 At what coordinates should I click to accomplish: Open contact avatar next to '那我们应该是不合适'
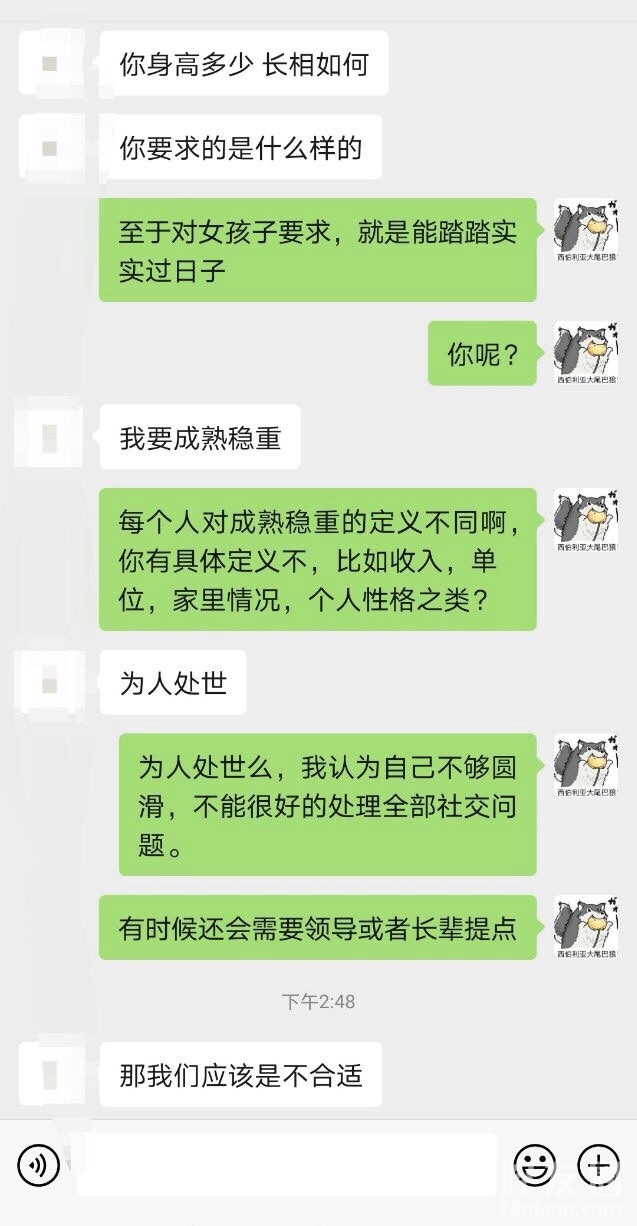coord(49,1074)
